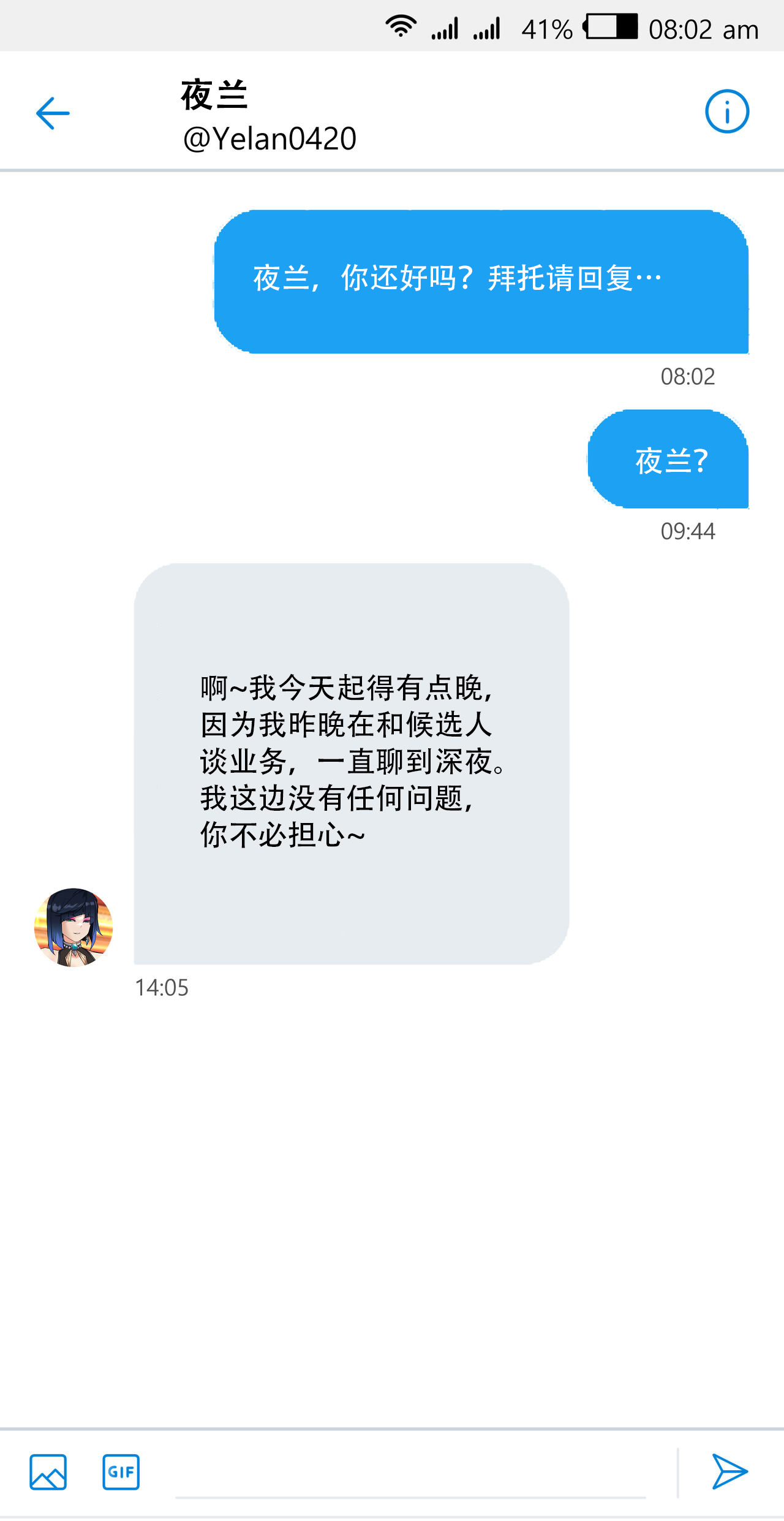Open 夜兰's profile avatar
The height and width of the screenshot is (1521, 784).
pyautogui.click(x=73, y=927)
